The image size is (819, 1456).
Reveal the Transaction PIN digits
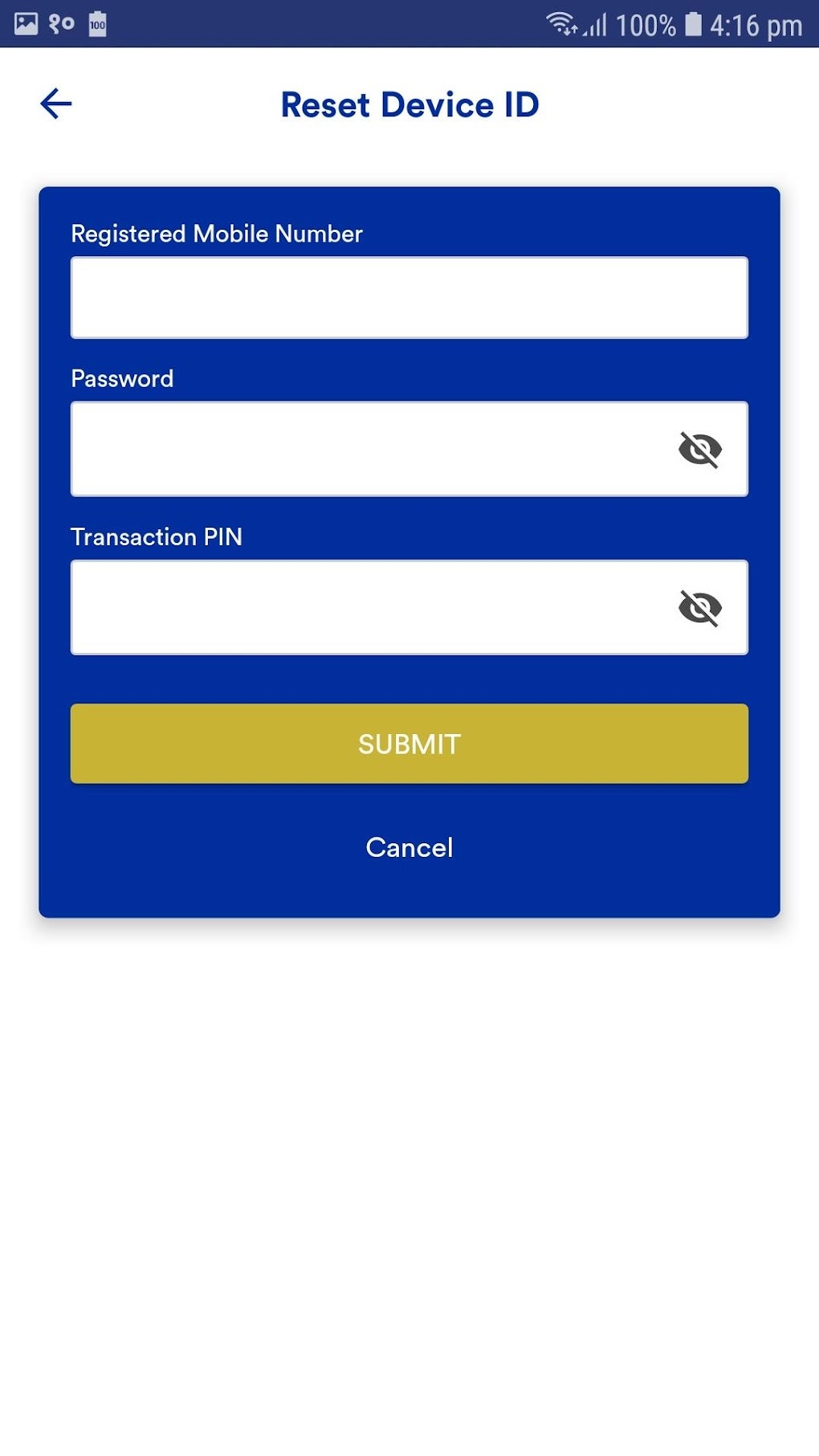pyautogui.click(x=699, y=607)
